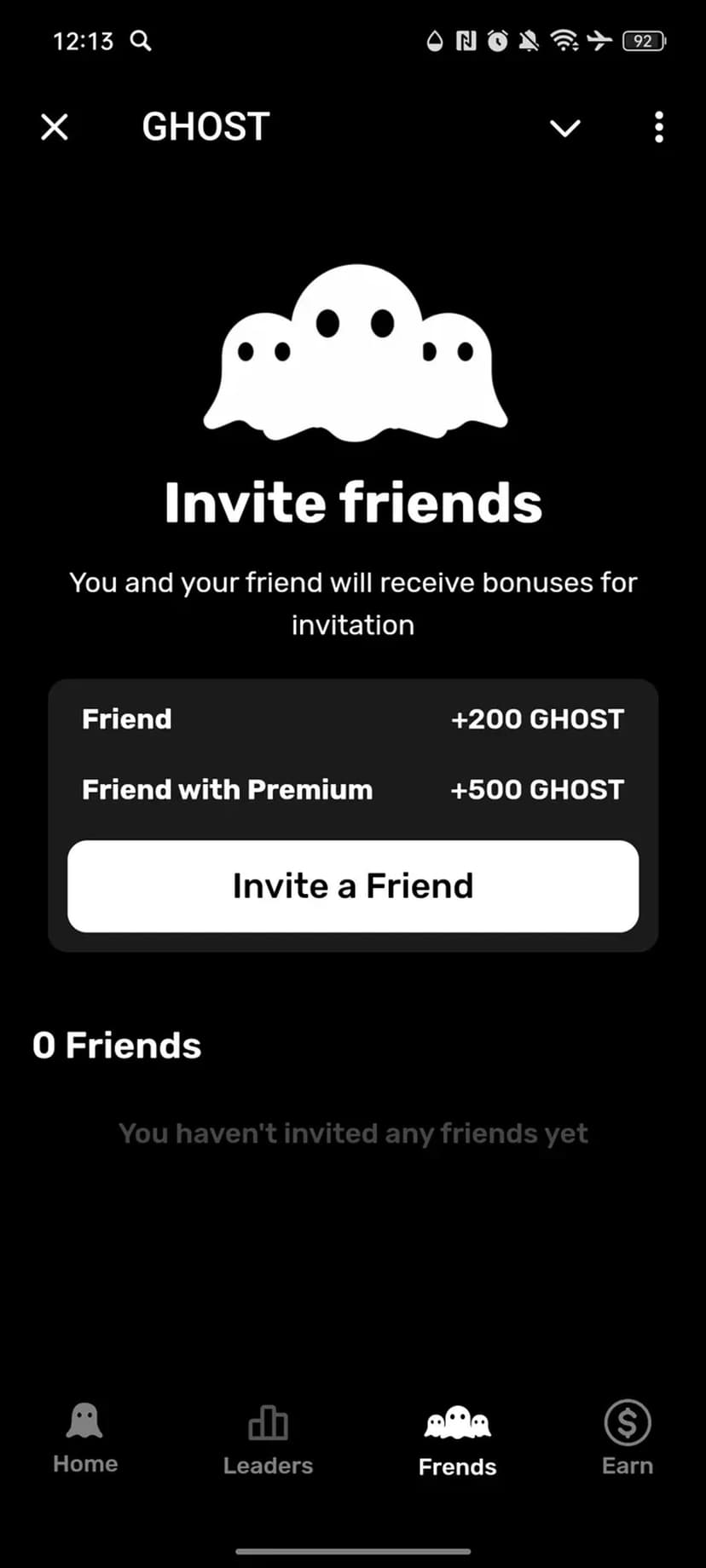
Task: Tap the Invite a Friend button
Action: pyautogui.click(x=353, y=886)
